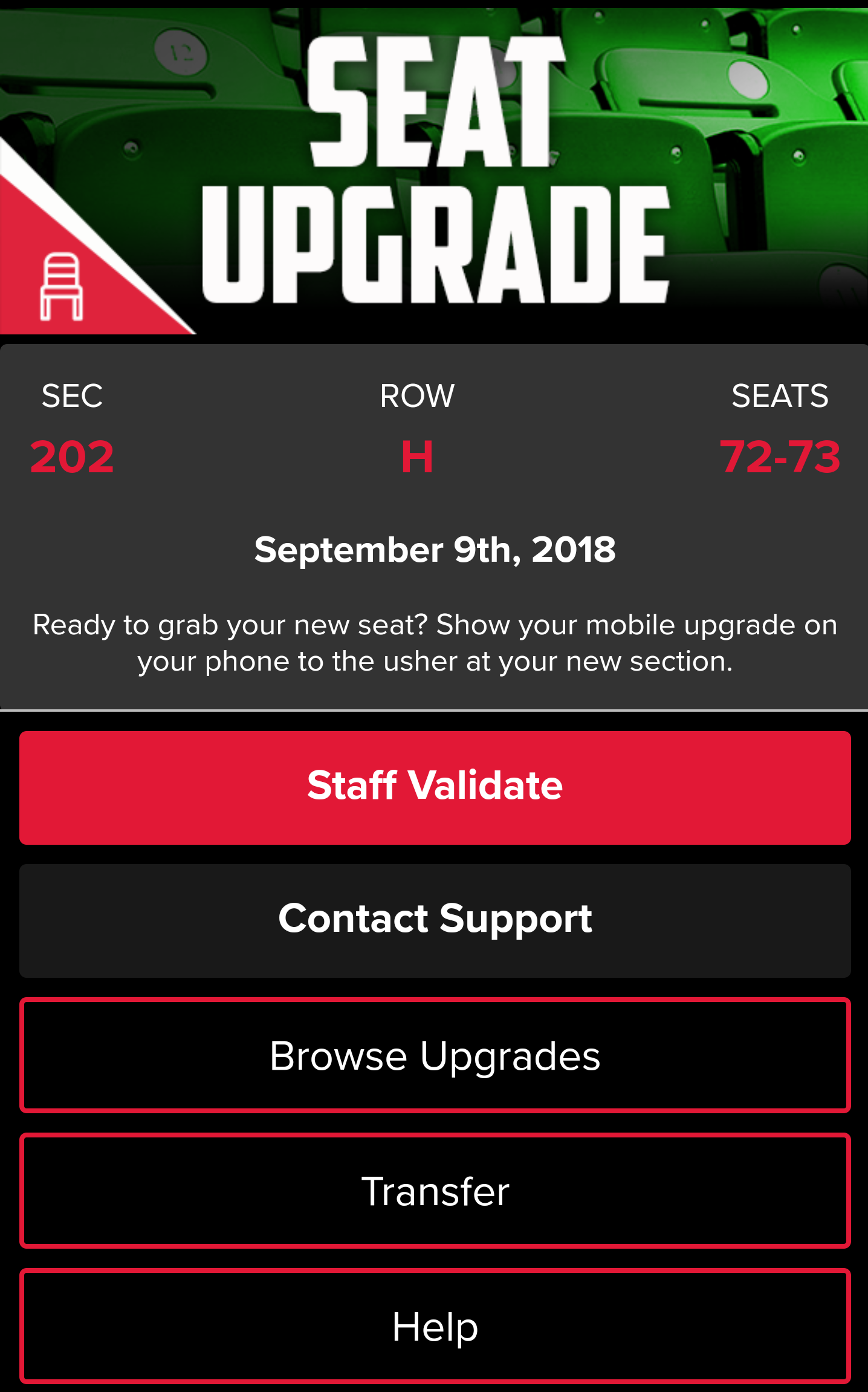Open the Help option

pos(435,1326)
